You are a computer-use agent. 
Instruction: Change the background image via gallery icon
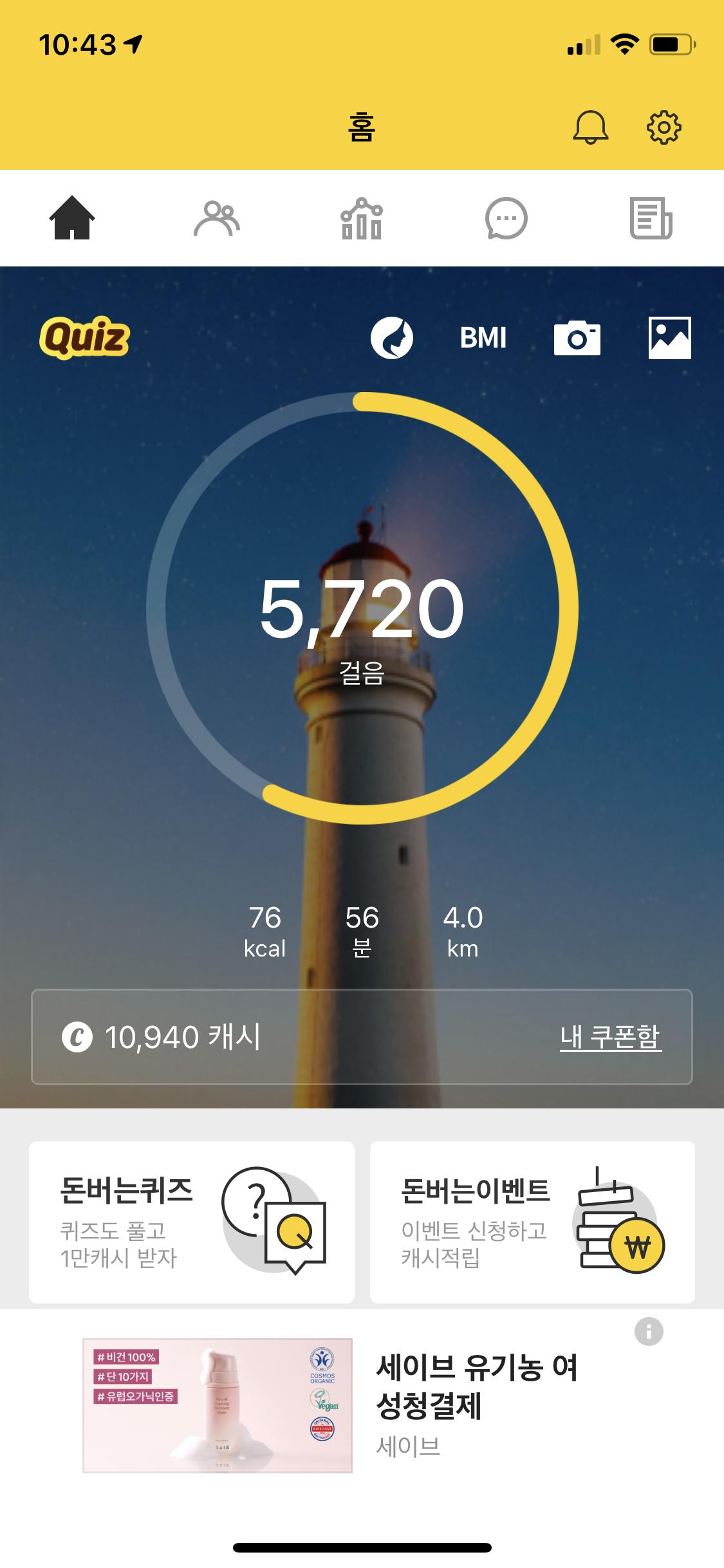point(669,338)
